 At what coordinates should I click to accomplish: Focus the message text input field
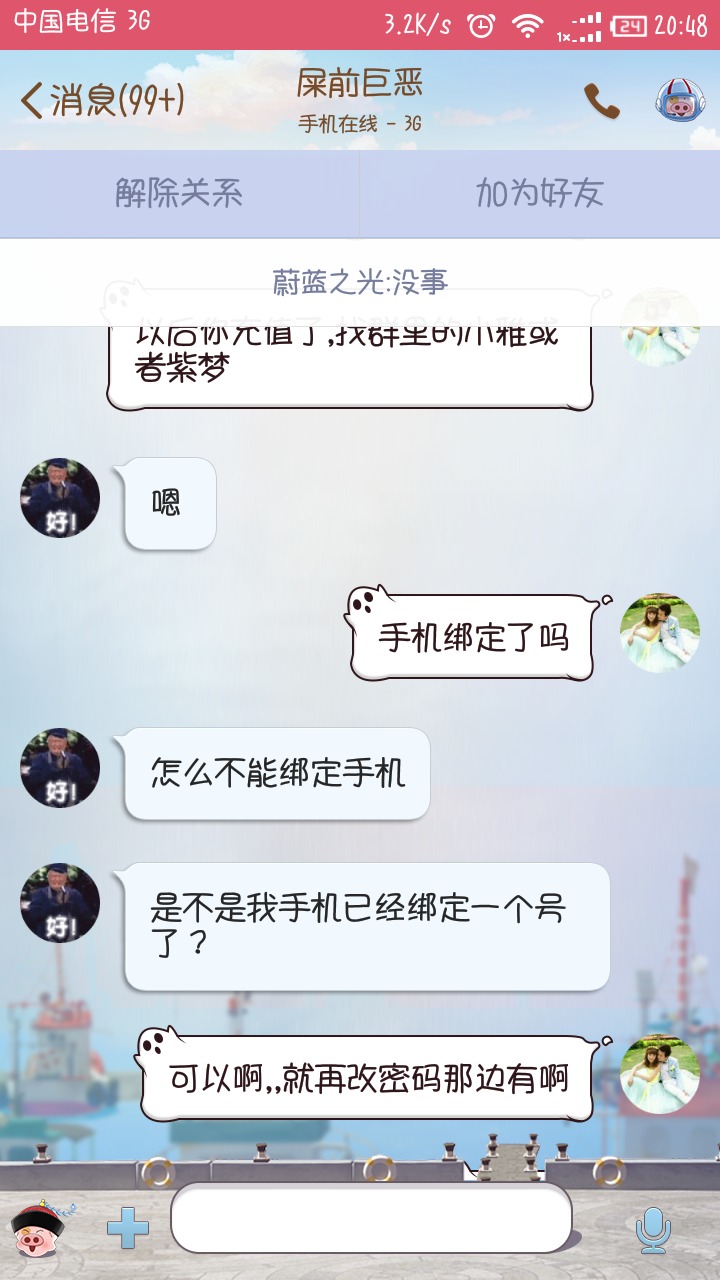coord(370,1218)
